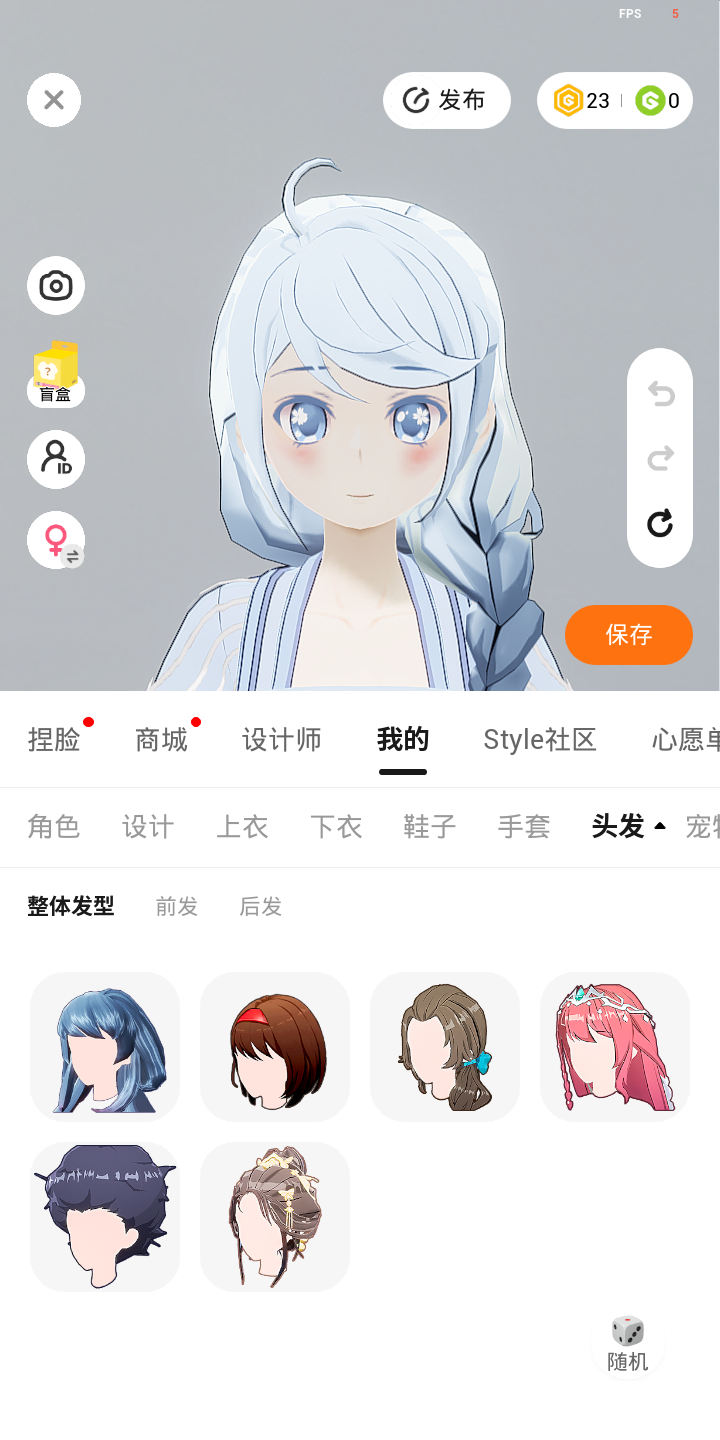The width and height of the screenshot is (720, 1440).
Task: Save the avatar with 保存
Action: (x=628, y=635)
